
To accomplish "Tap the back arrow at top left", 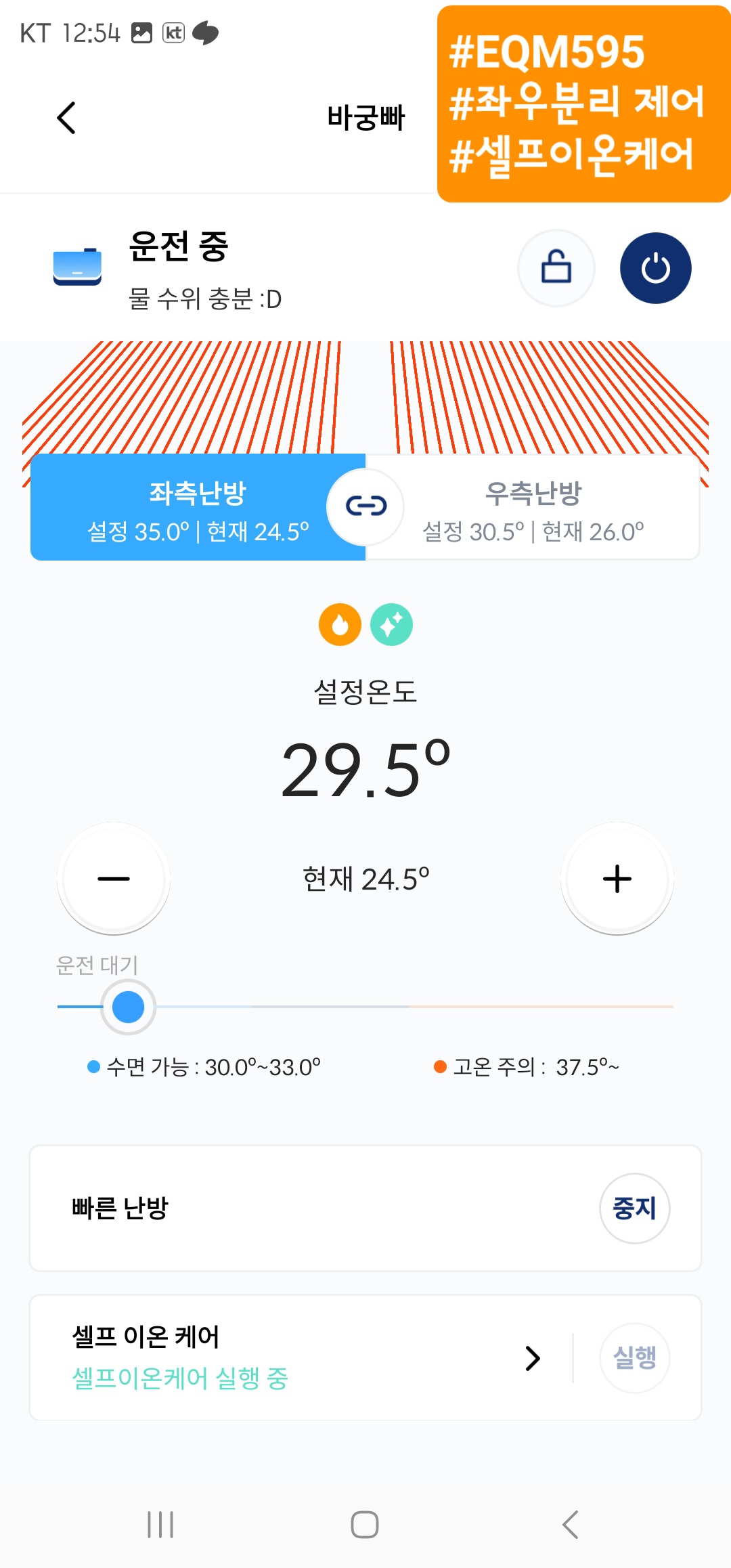I will pyautogui.click(x=66, y=117).
